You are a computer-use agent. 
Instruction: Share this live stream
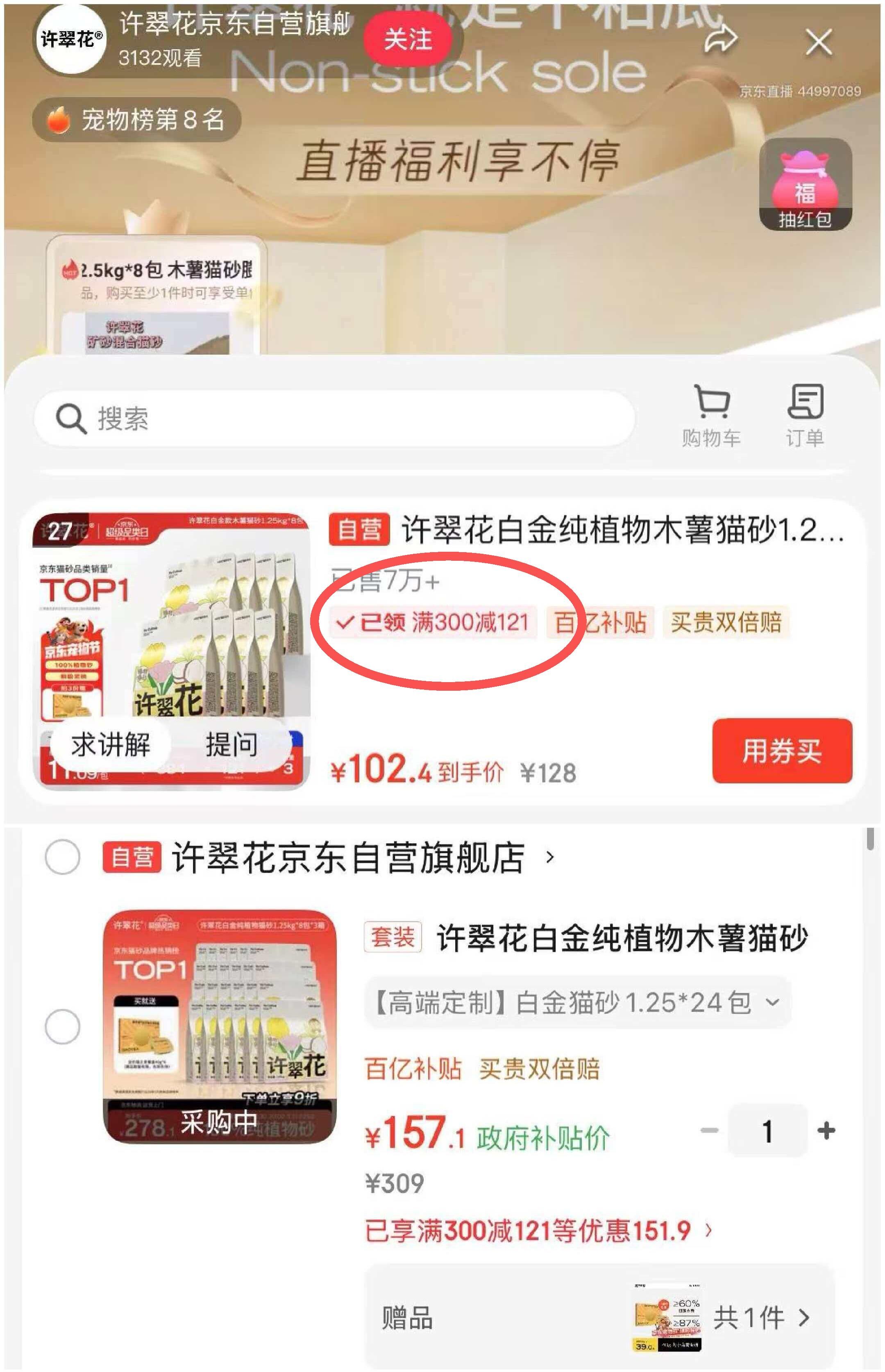(721, 39)
